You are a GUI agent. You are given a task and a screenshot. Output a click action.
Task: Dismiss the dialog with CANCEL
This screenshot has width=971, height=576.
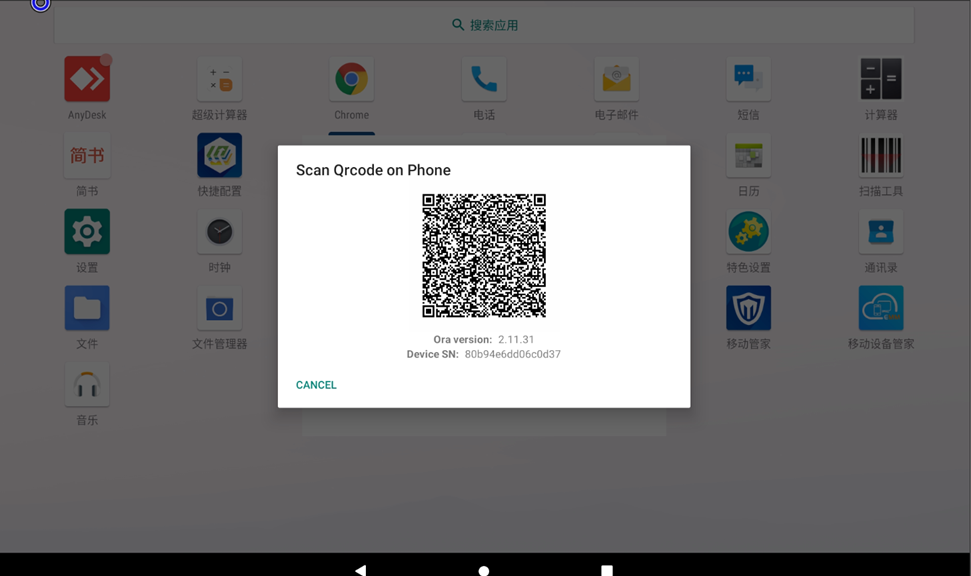coord(316,385)
